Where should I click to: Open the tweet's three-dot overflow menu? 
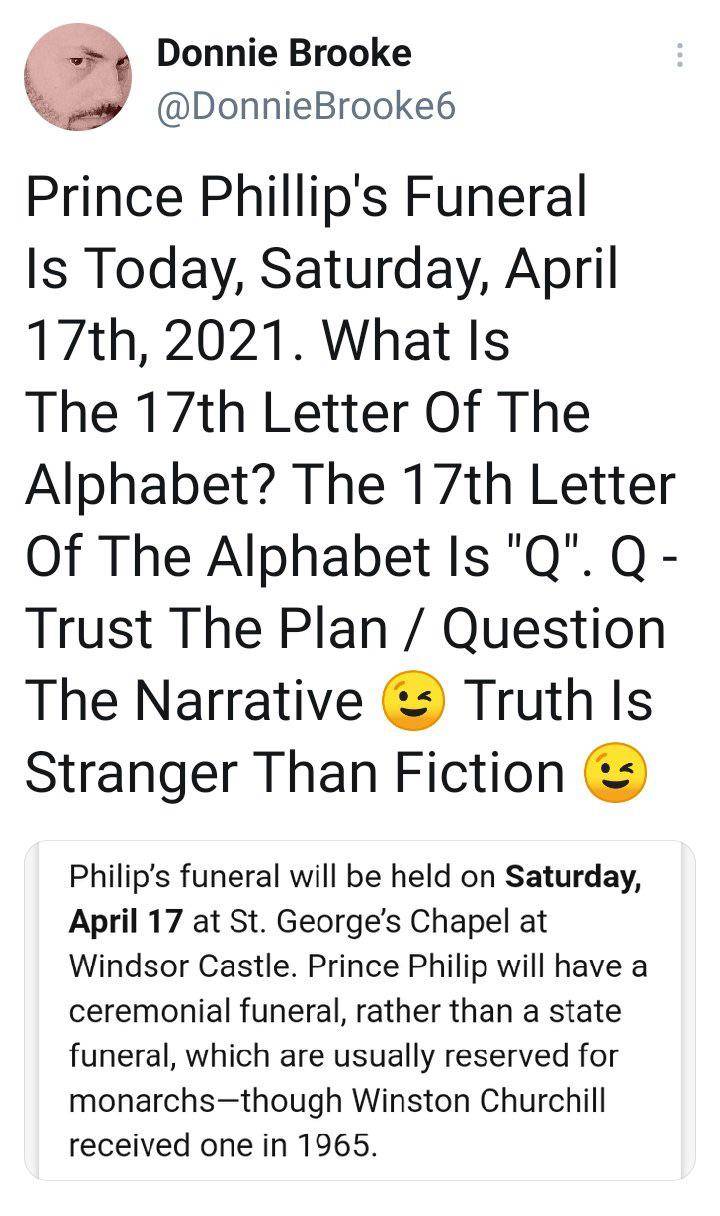[680, 56]
